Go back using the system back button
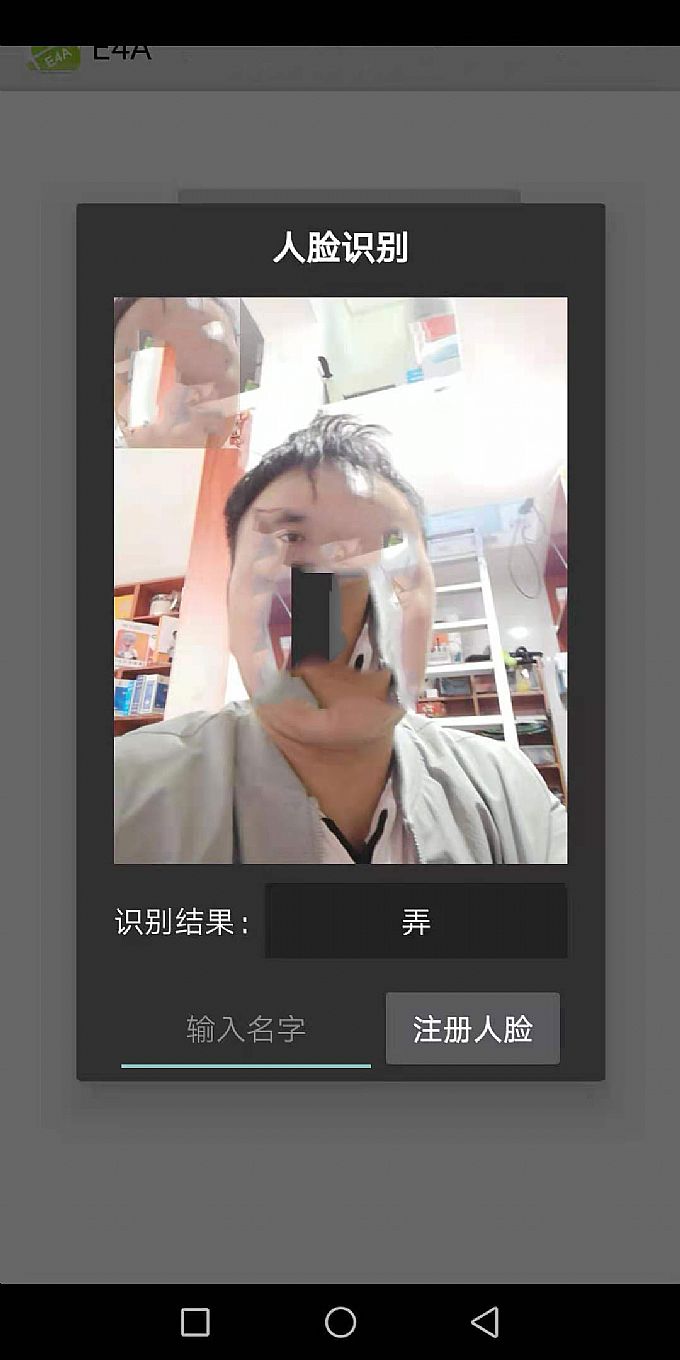 click(485, 1322)
